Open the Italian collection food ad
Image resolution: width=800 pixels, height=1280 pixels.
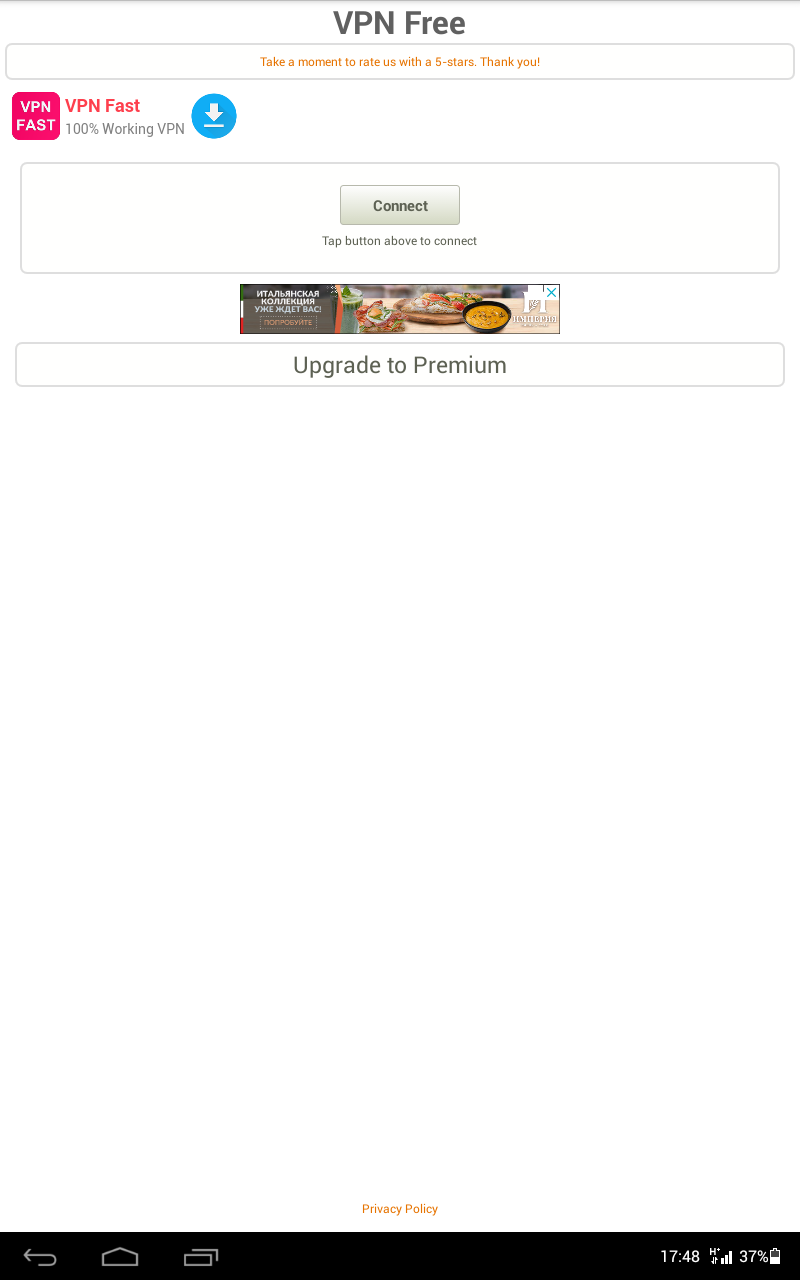click(400, 310)
